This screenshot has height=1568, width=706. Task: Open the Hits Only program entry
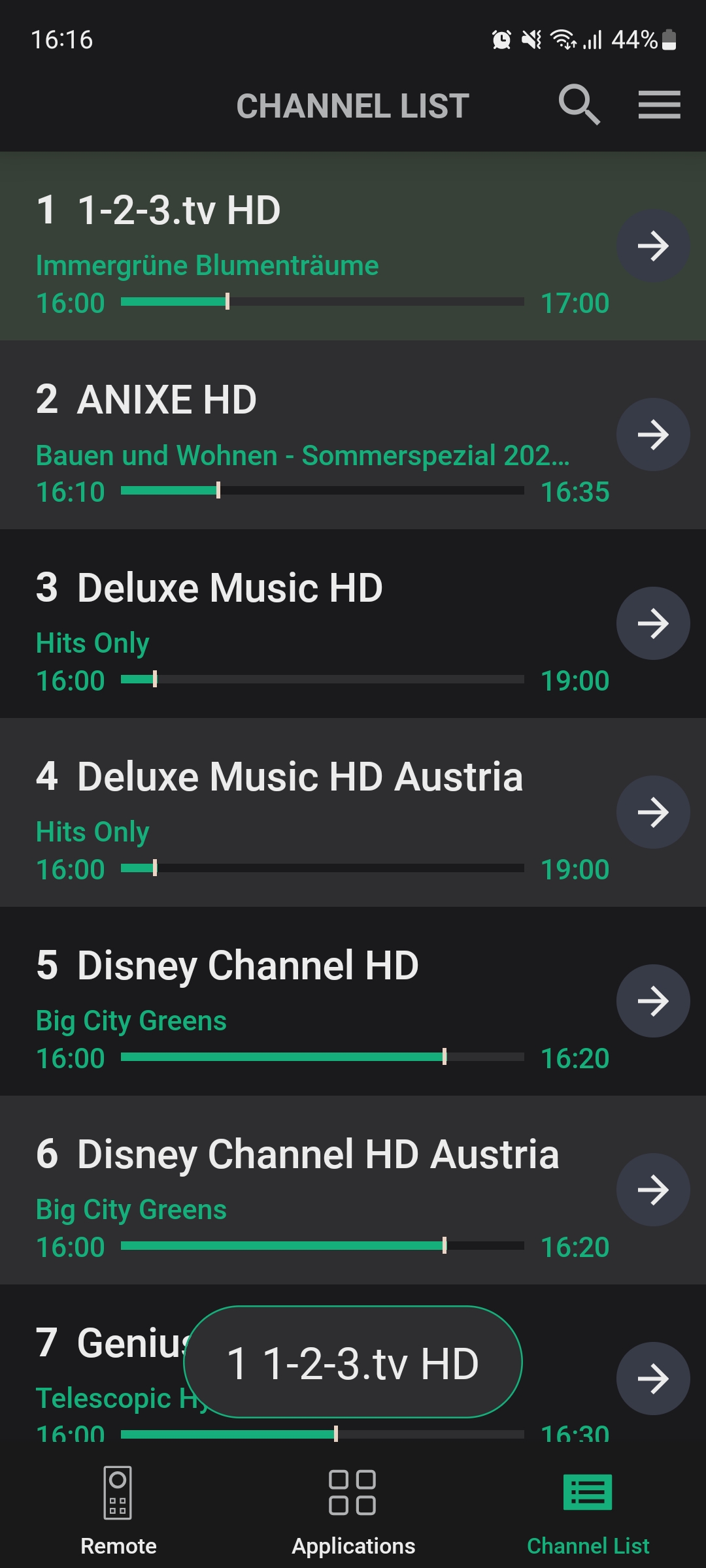tap(92, 643)
